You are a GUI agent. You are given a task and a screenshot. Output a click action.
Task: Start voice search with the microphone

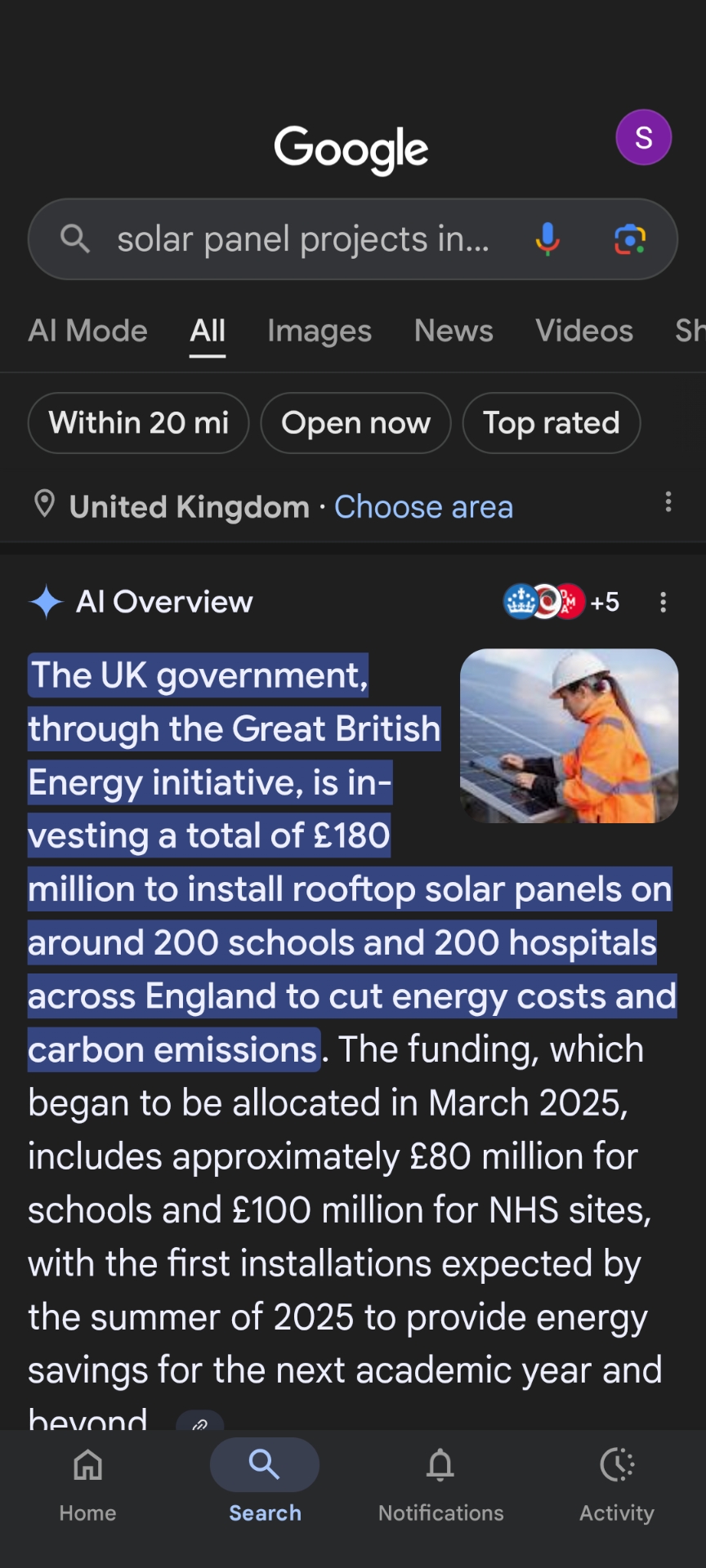pyautogui.click(x=547, y=239)
